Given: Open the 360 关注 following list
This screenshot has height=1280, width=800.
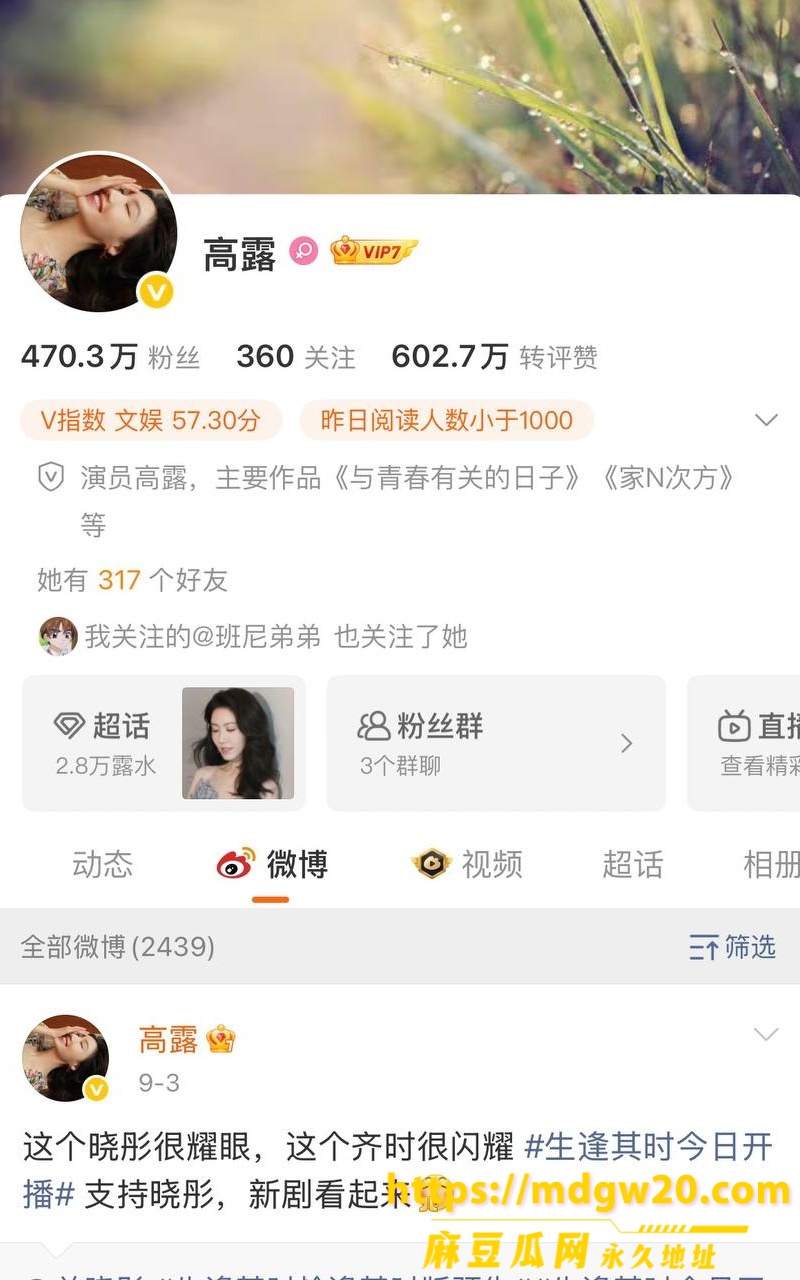Looking at the screenshot, I should pyautogui.click(x=296, y=357).
